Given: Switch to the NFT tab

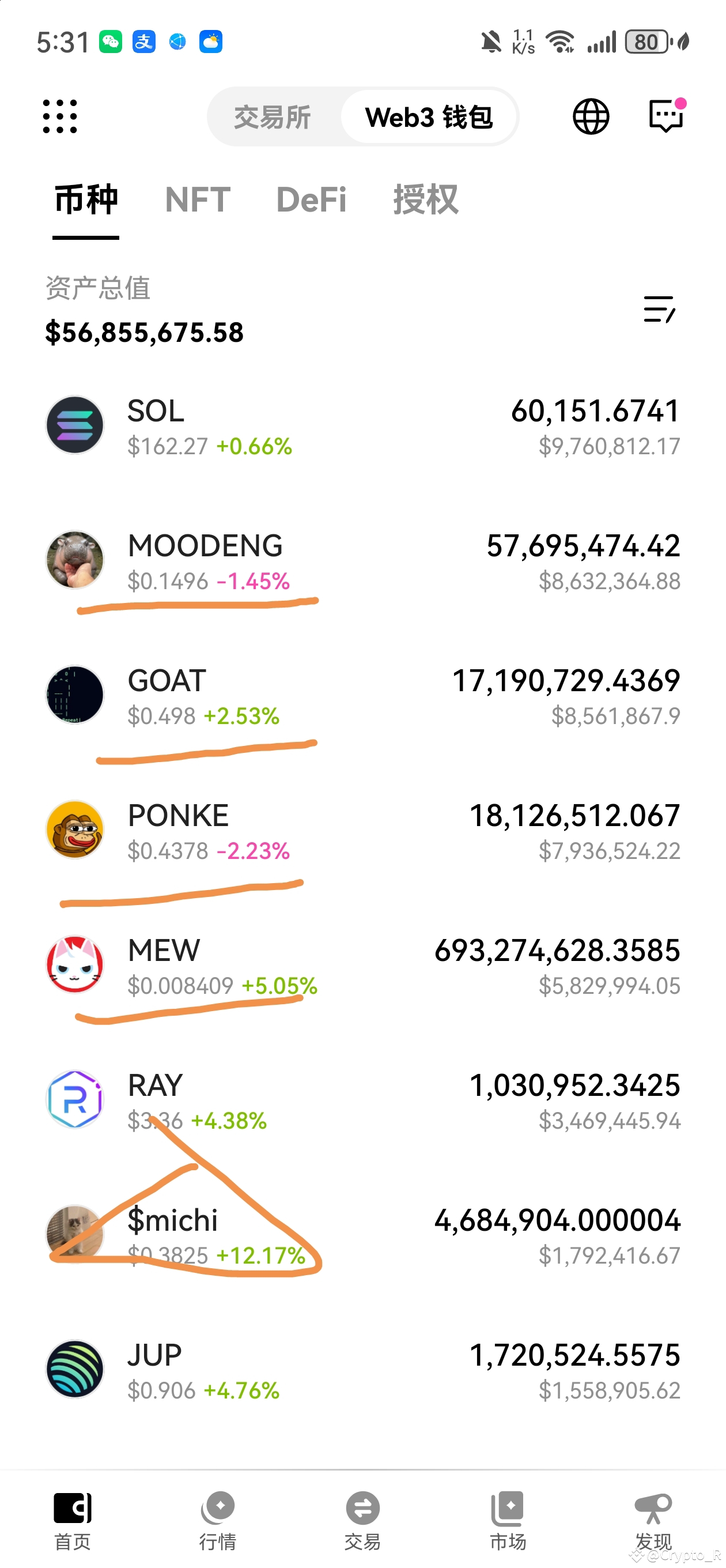Looking at the screenshot, I should (x=197, y=201).
